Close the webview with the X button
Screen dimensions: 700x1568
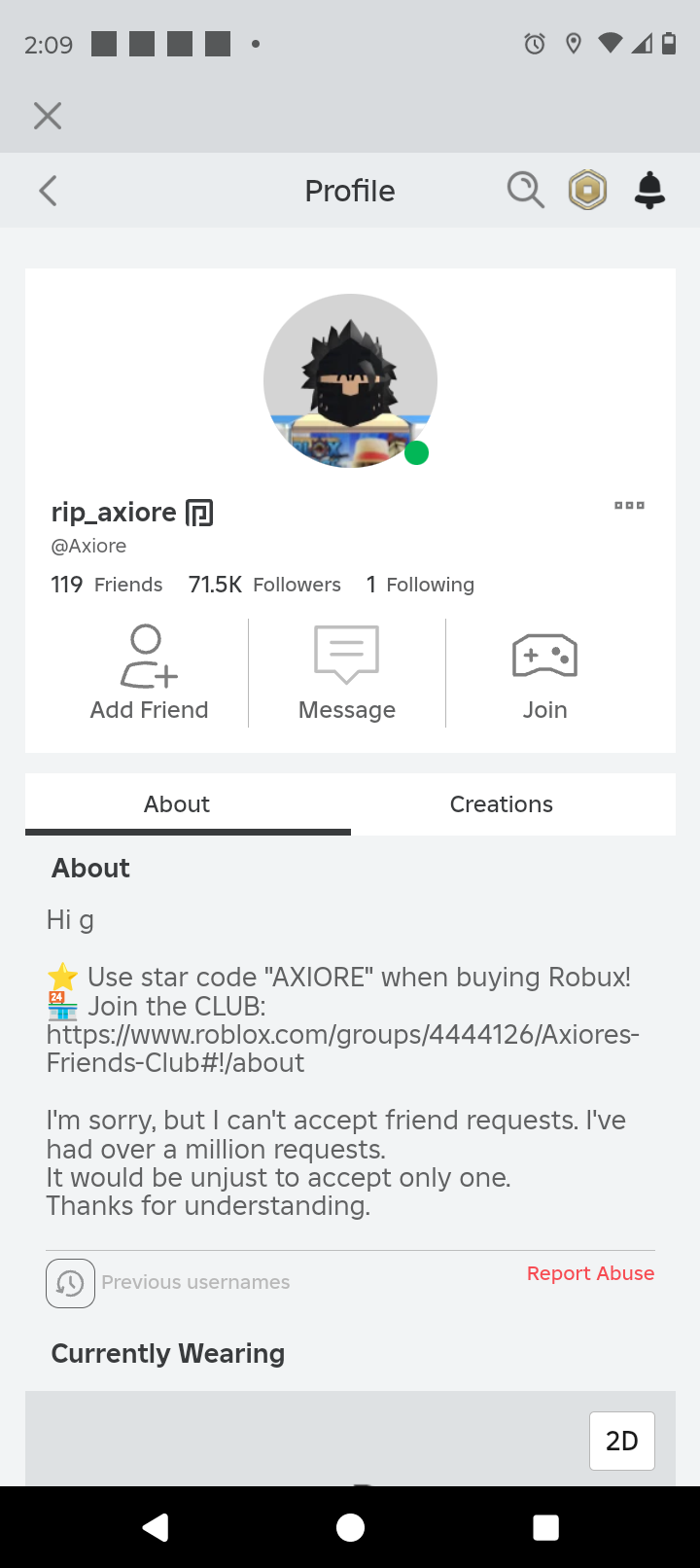47,117
